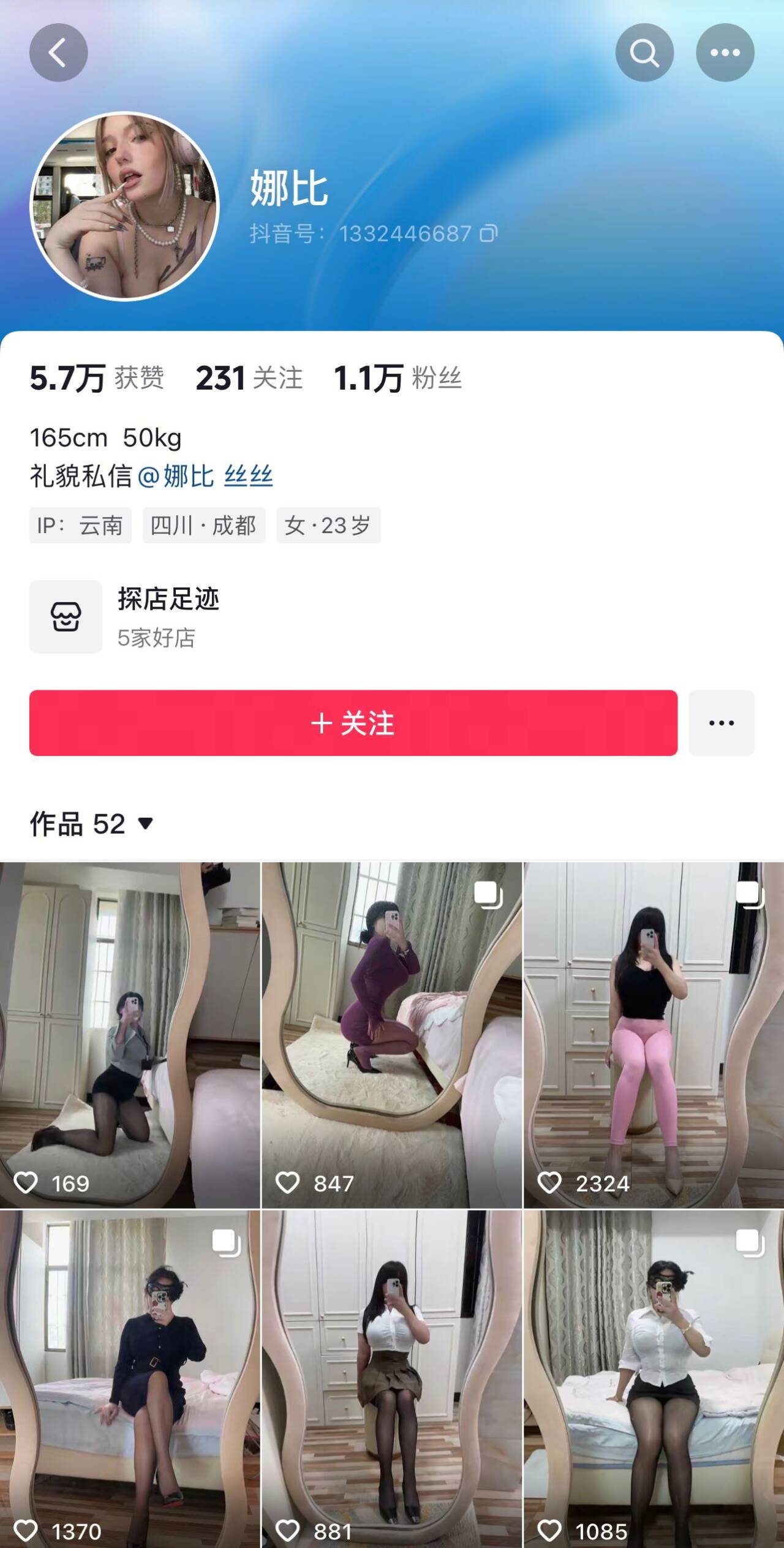View the 231 following list
This screenshot has width=784, height=1548.
(249, 378)
